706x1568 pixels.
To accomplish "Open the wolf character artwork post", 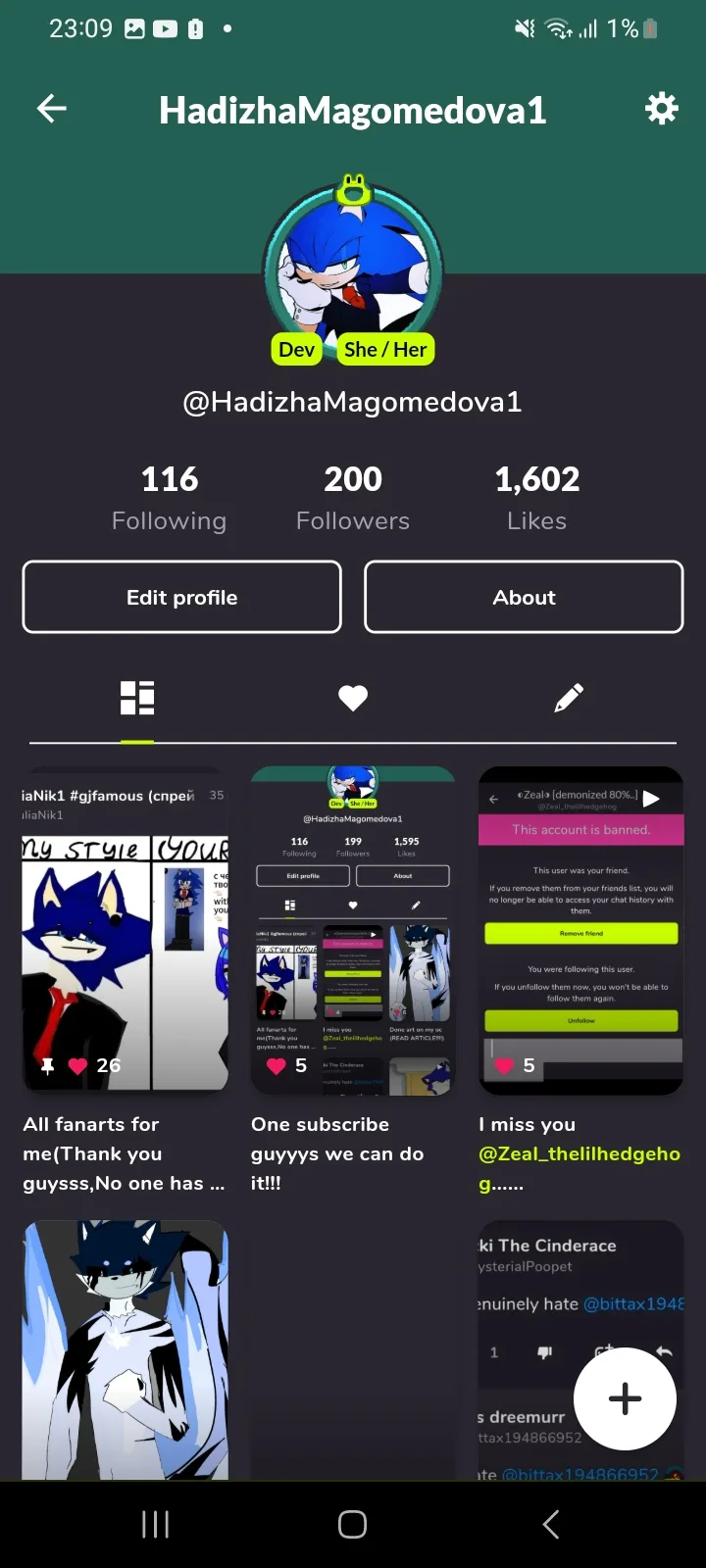I will click(x=126, y=1350).
